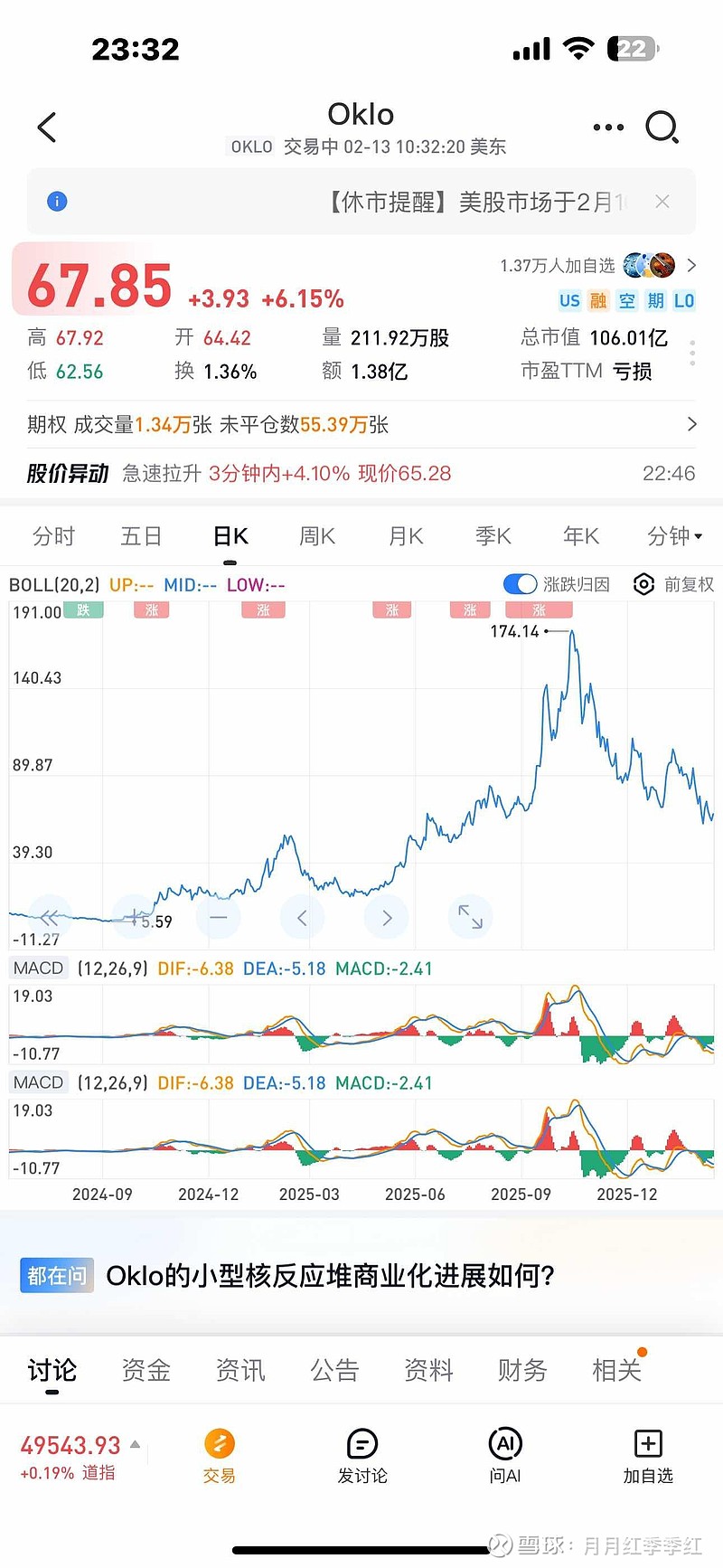
Task: Expand the 总市值 market cap detail chevron
Action: pos(691,353)
